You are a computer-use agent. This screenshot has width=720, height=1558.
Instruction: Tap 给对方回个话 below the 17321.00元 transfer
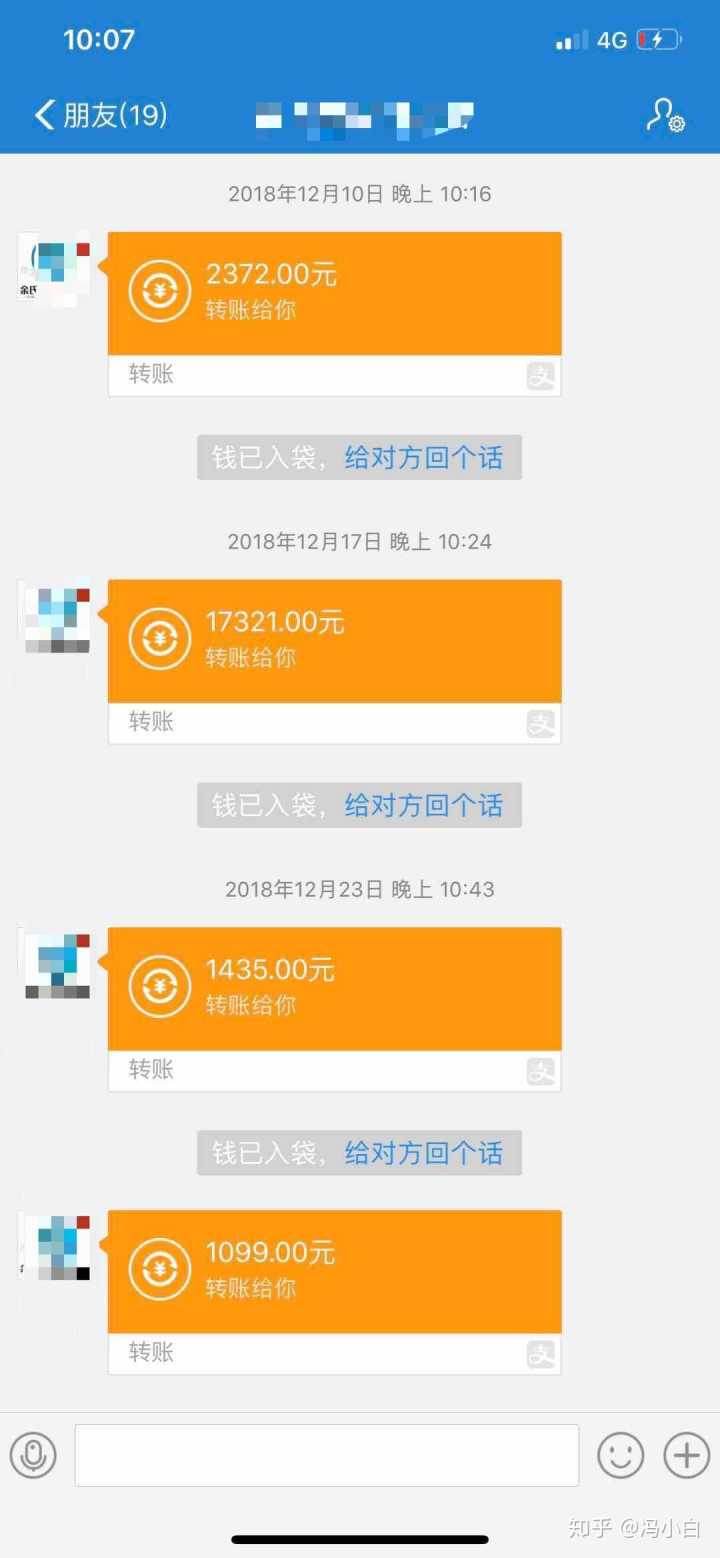coord(423,805)
